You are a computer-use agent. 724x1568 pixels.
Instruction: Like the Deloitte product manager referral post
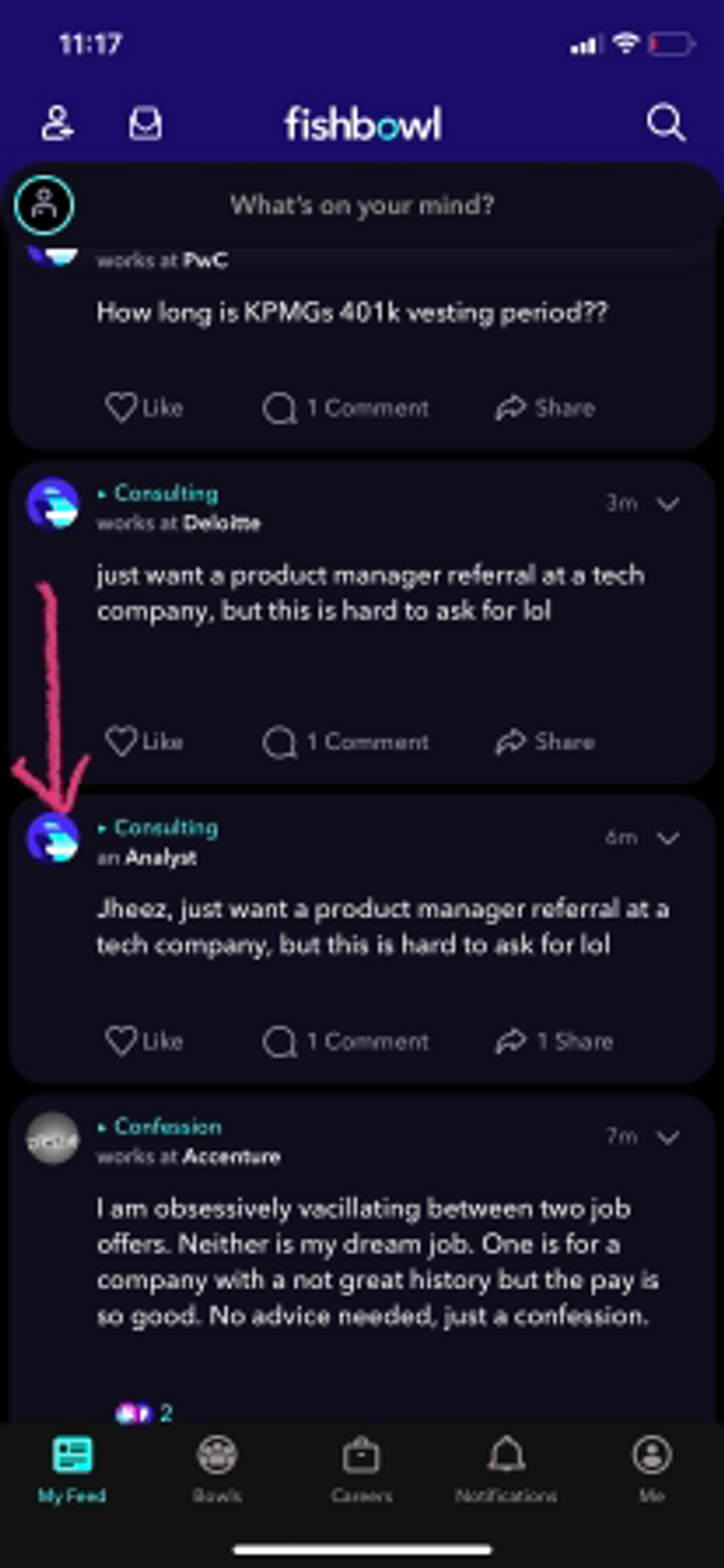pos(144,741)
